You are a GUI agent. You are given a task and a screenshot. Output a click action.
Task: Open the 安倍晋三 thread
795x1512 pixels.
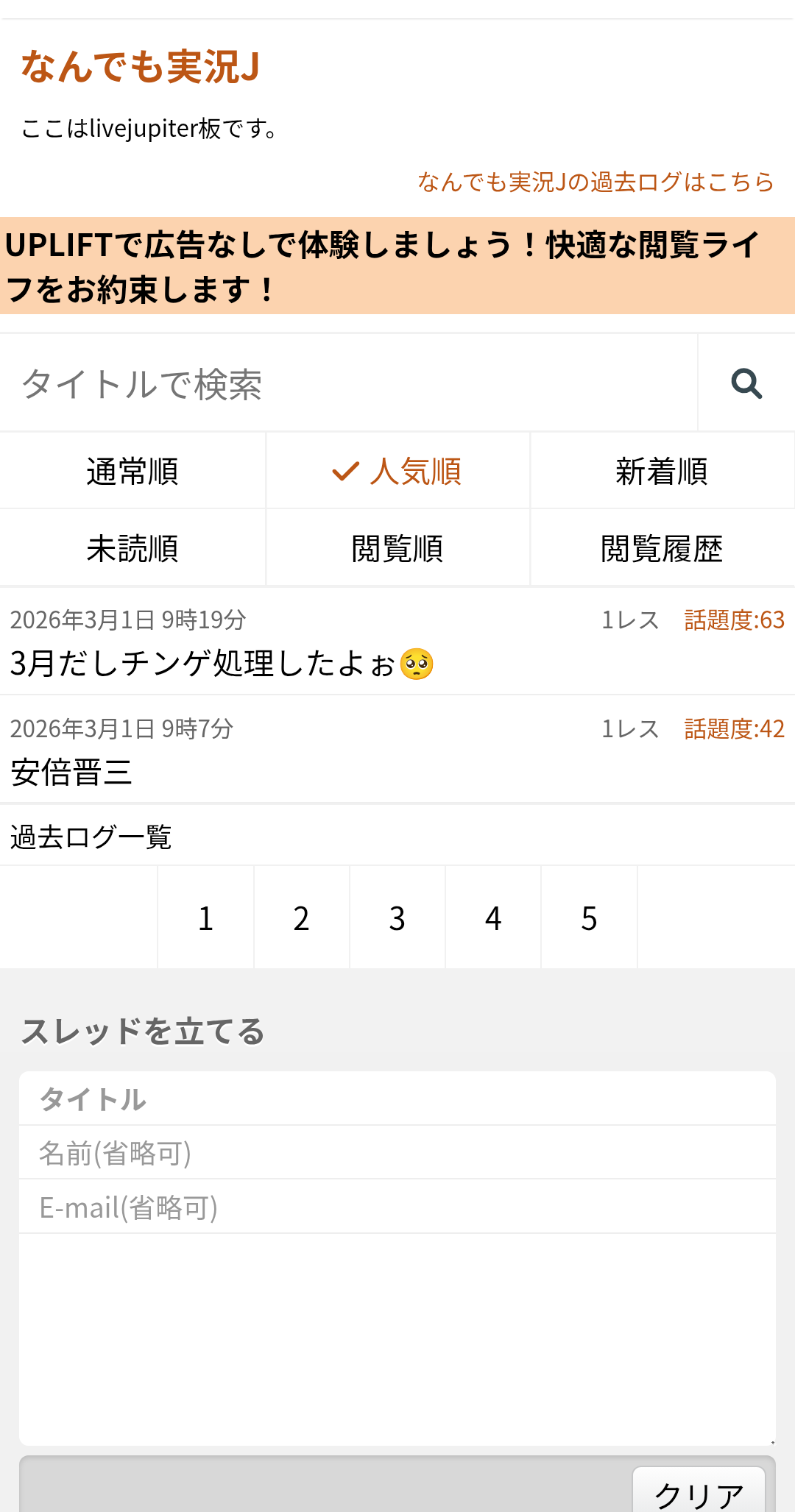click(72, 773)
